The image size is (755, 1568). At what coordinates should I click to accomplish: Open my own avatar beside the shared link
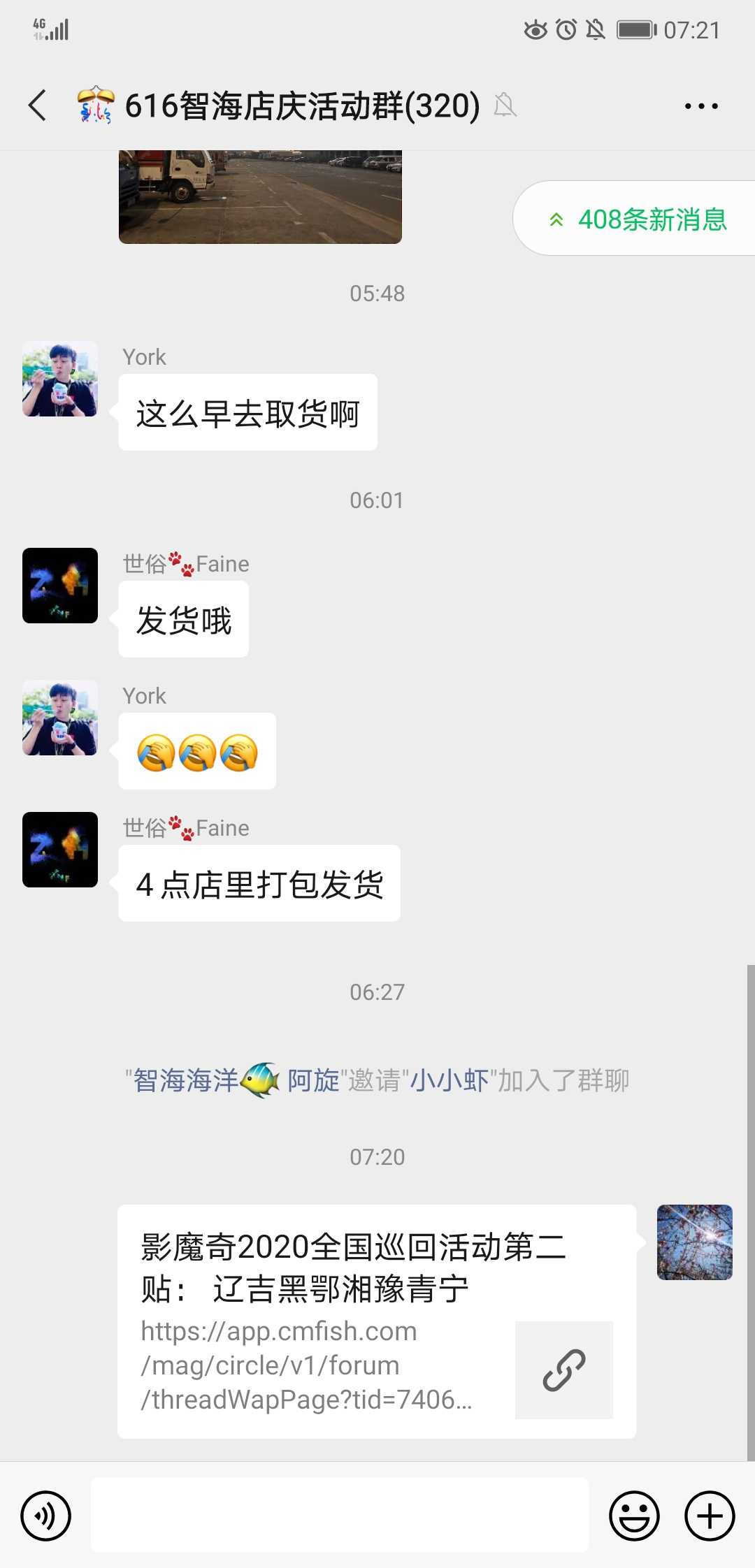(694, 1242)
